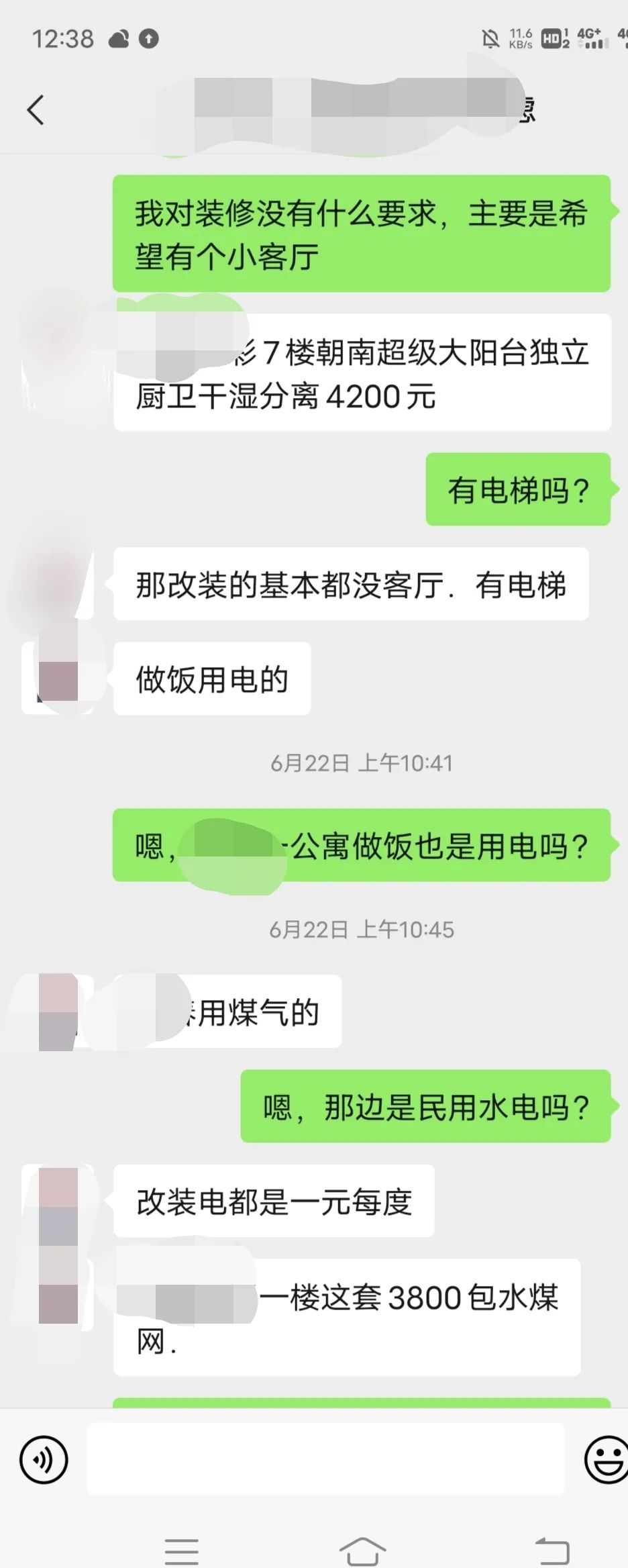Tap the message text field
628x1568 pixels.
(x=325, y=1459)
